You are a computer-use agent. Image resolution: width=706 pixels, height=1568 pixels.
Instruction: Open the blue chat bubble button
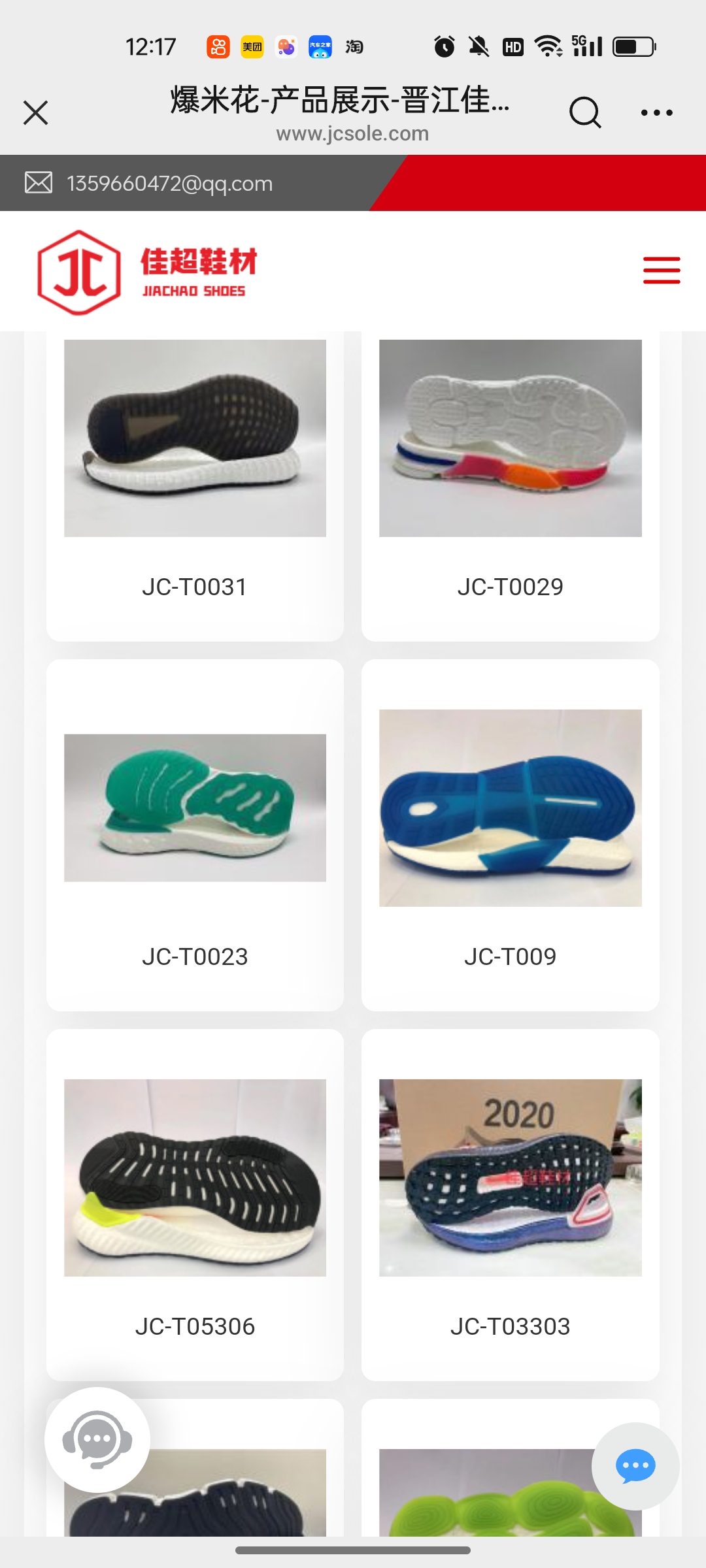[x=635, y=1466]
